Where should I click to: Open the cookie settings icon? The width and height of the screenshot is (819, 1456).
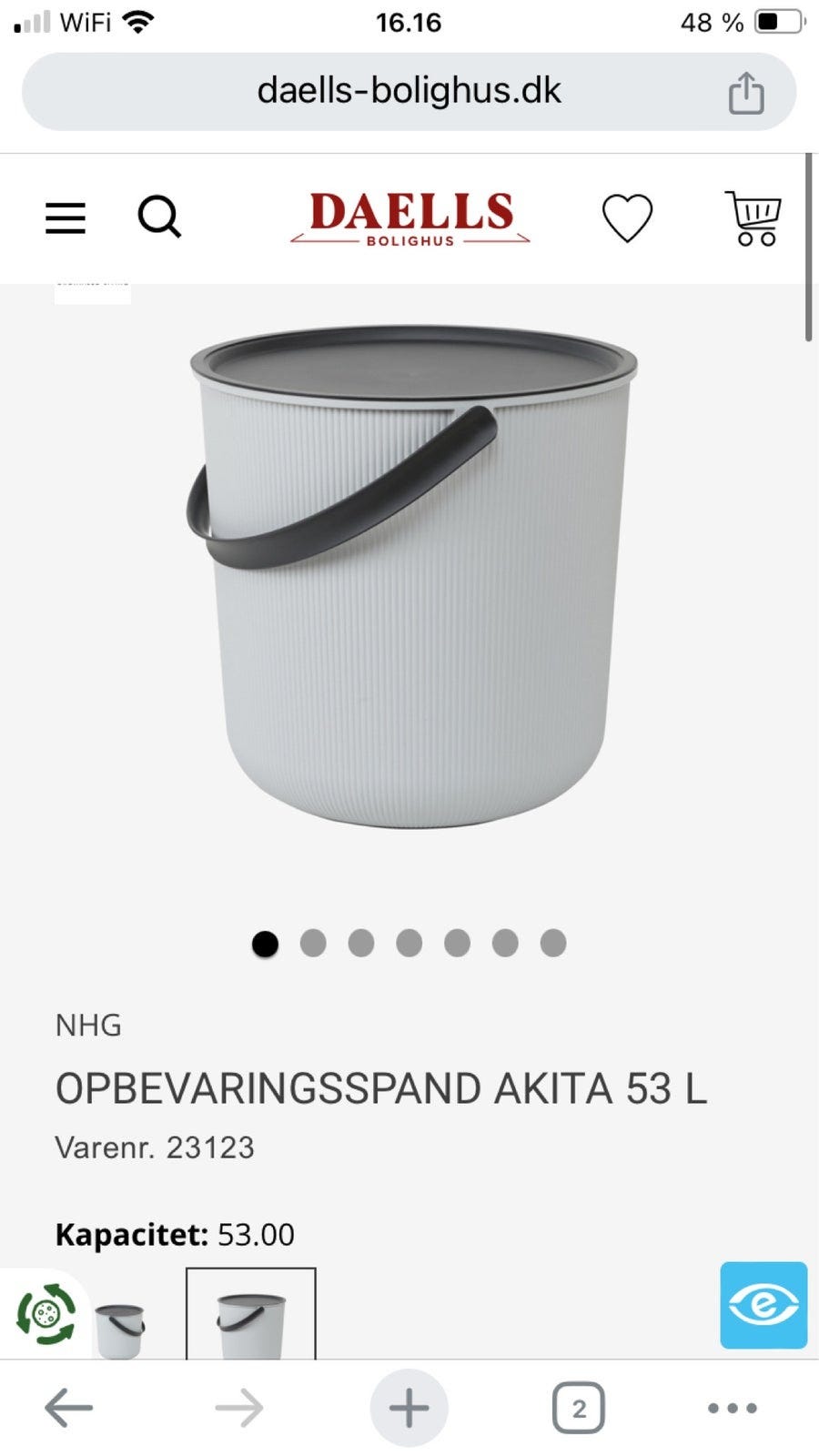pos(45,1313)
